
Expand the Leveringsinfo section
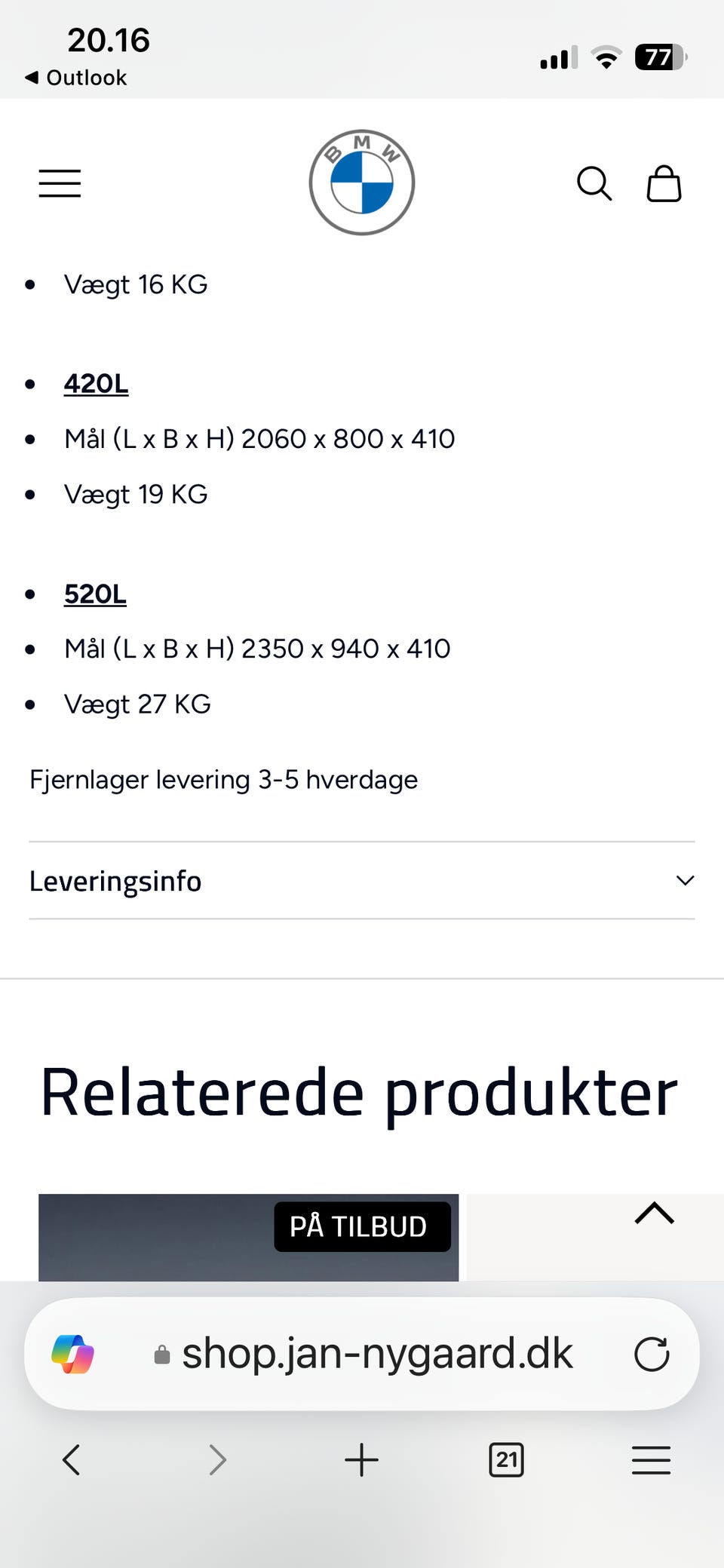coord(684,880)
